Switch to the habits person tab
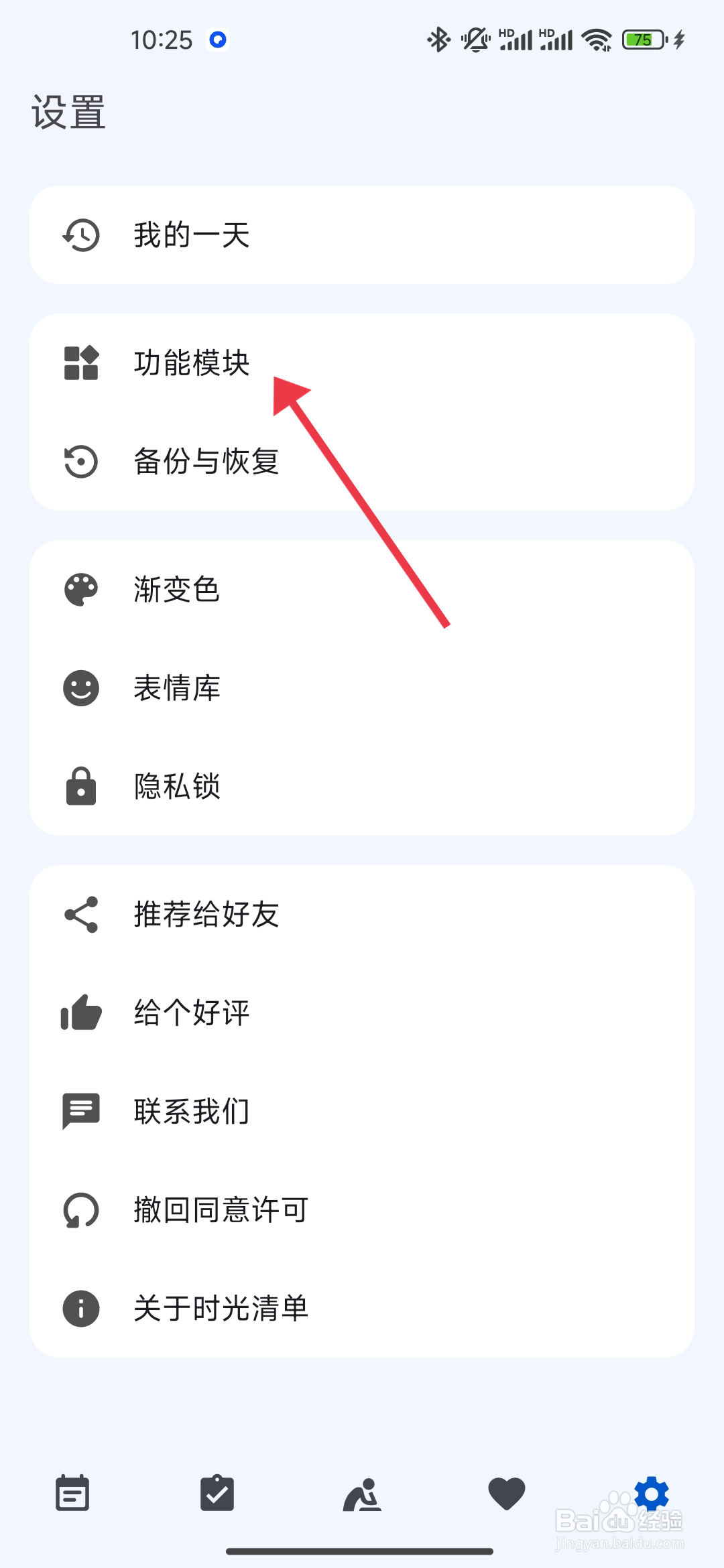Screen dimensions: 724x1568 coord(362,1493)
